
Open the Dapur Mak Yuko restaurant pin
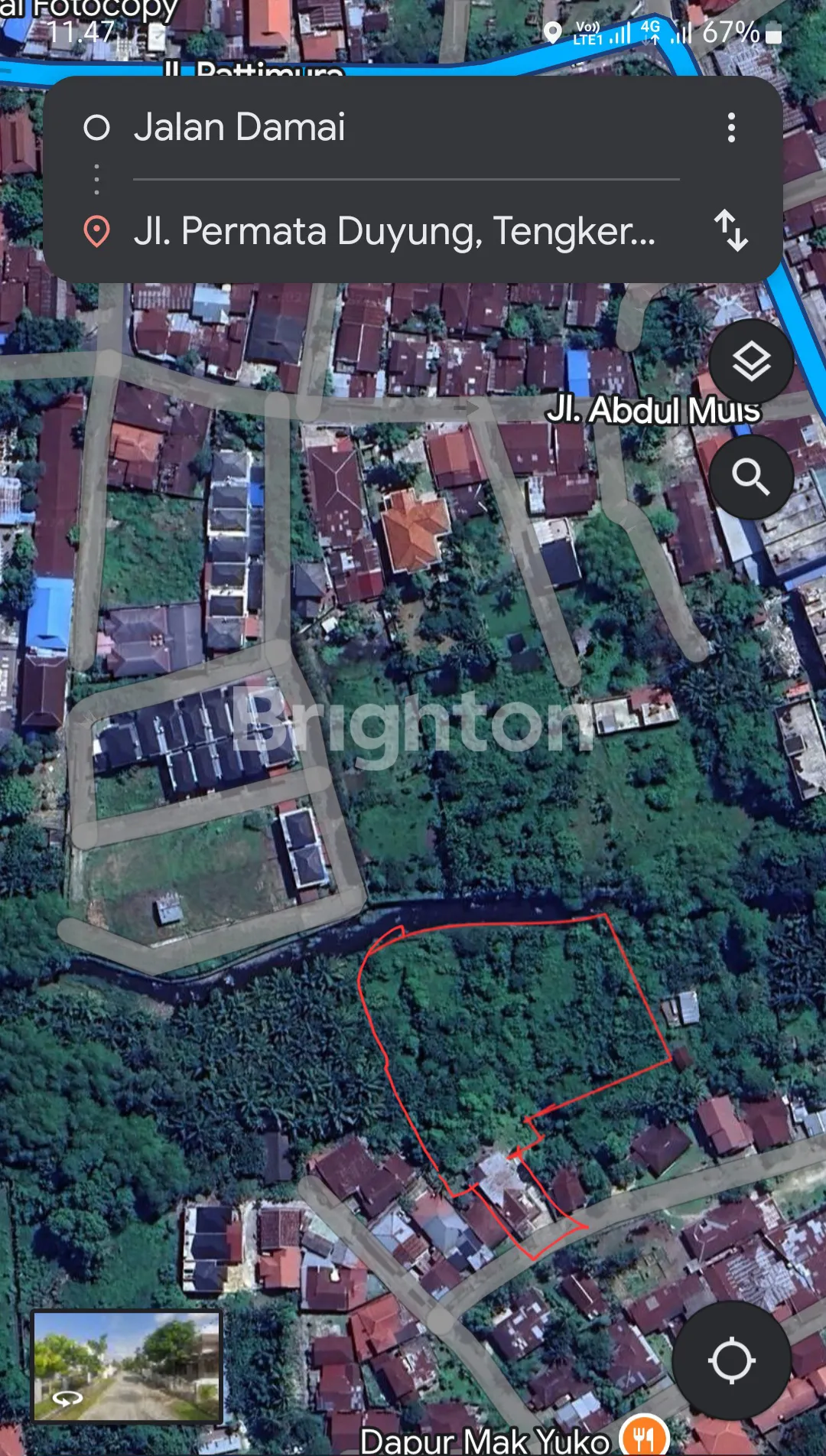644,1435
